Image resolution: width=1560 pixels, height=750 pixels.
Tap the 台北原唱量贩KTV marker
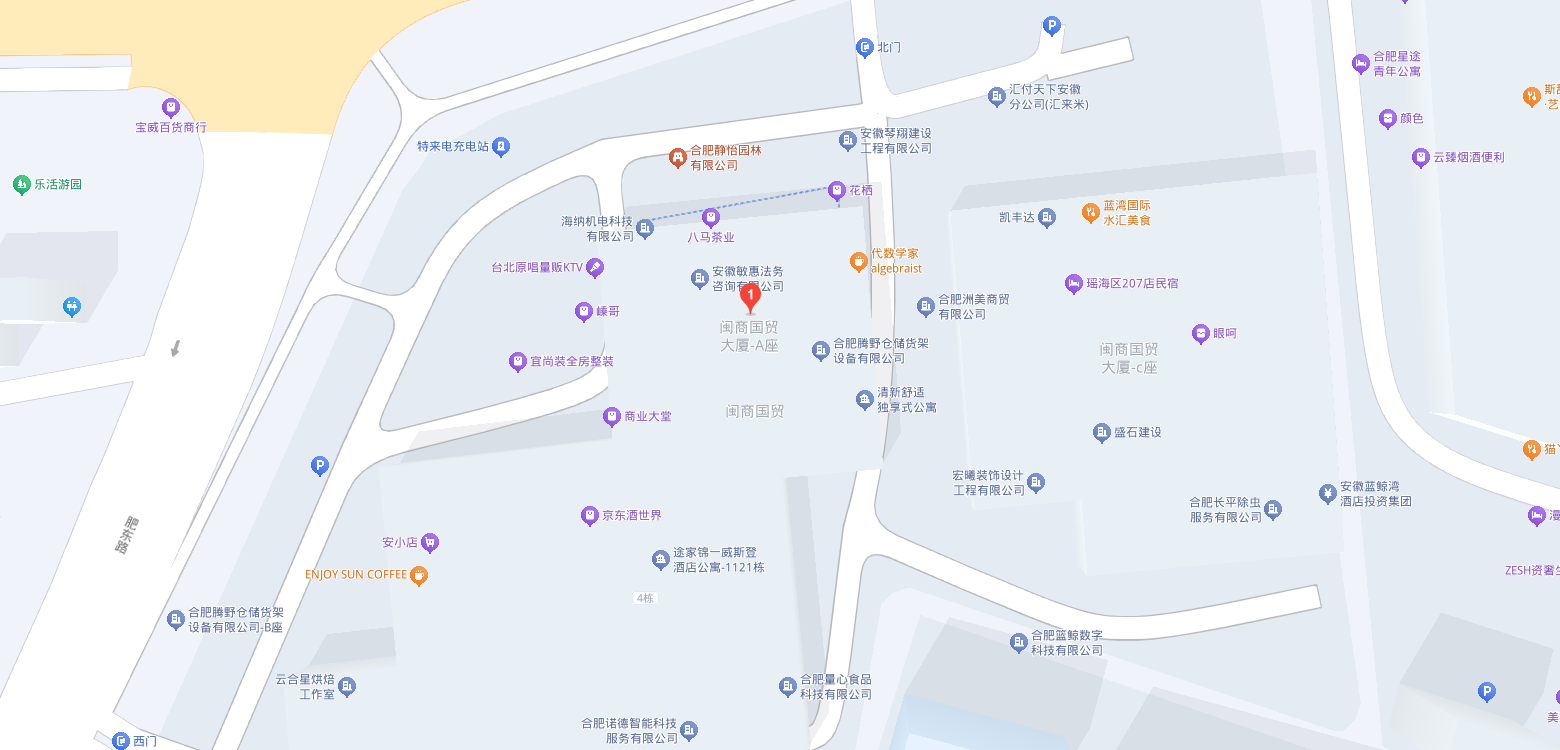[x=595, y=267]
